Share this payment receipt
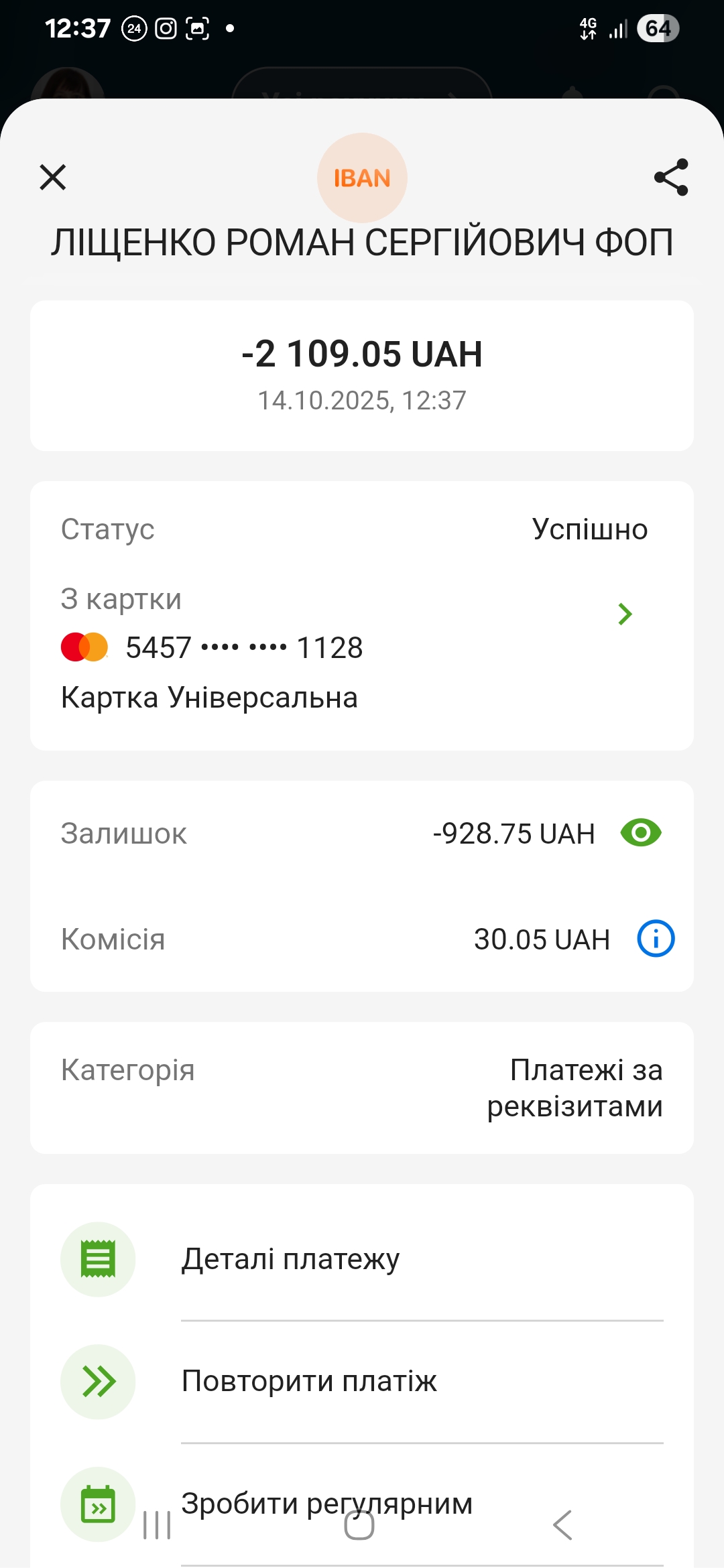Screen dimensions: 724x1568 (671, 178)
